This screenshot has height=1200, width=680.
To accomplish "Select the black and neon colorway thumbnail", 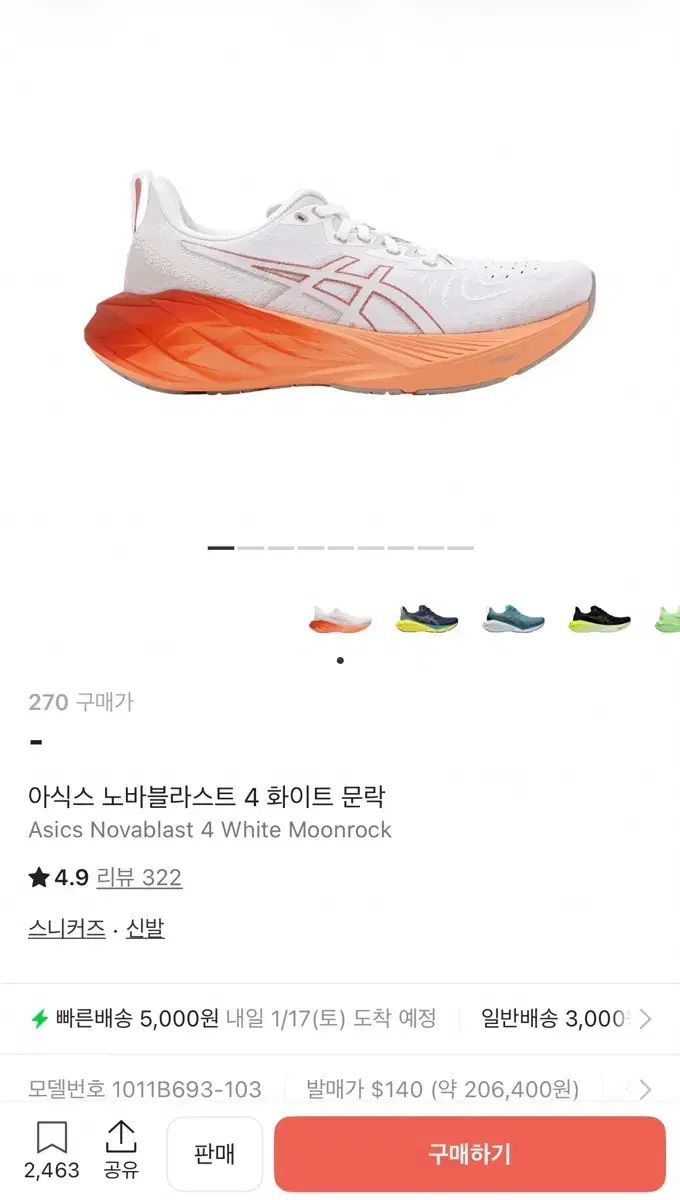I will click(600, 619).
